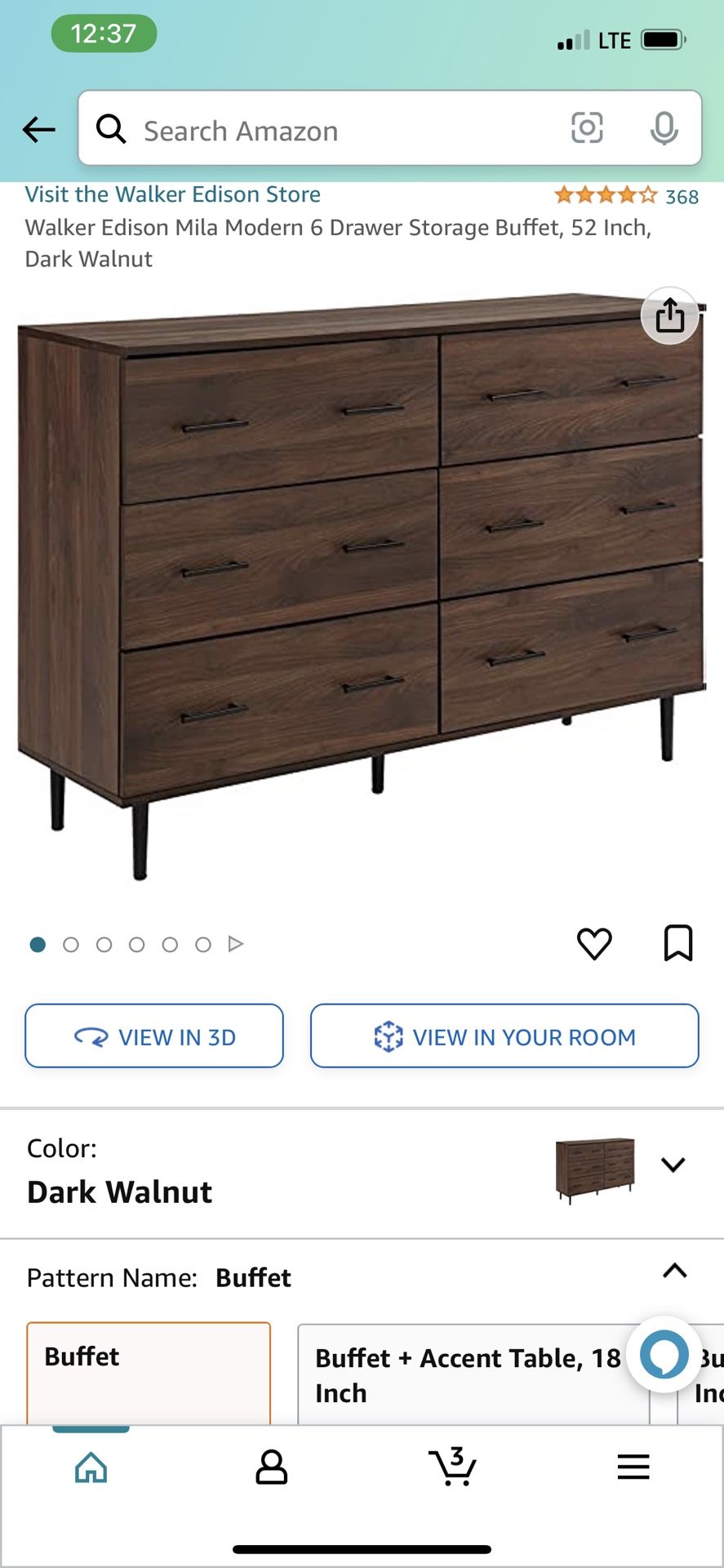
Task: Open the Alexa assistant bubble
Action: (664, 1354)
